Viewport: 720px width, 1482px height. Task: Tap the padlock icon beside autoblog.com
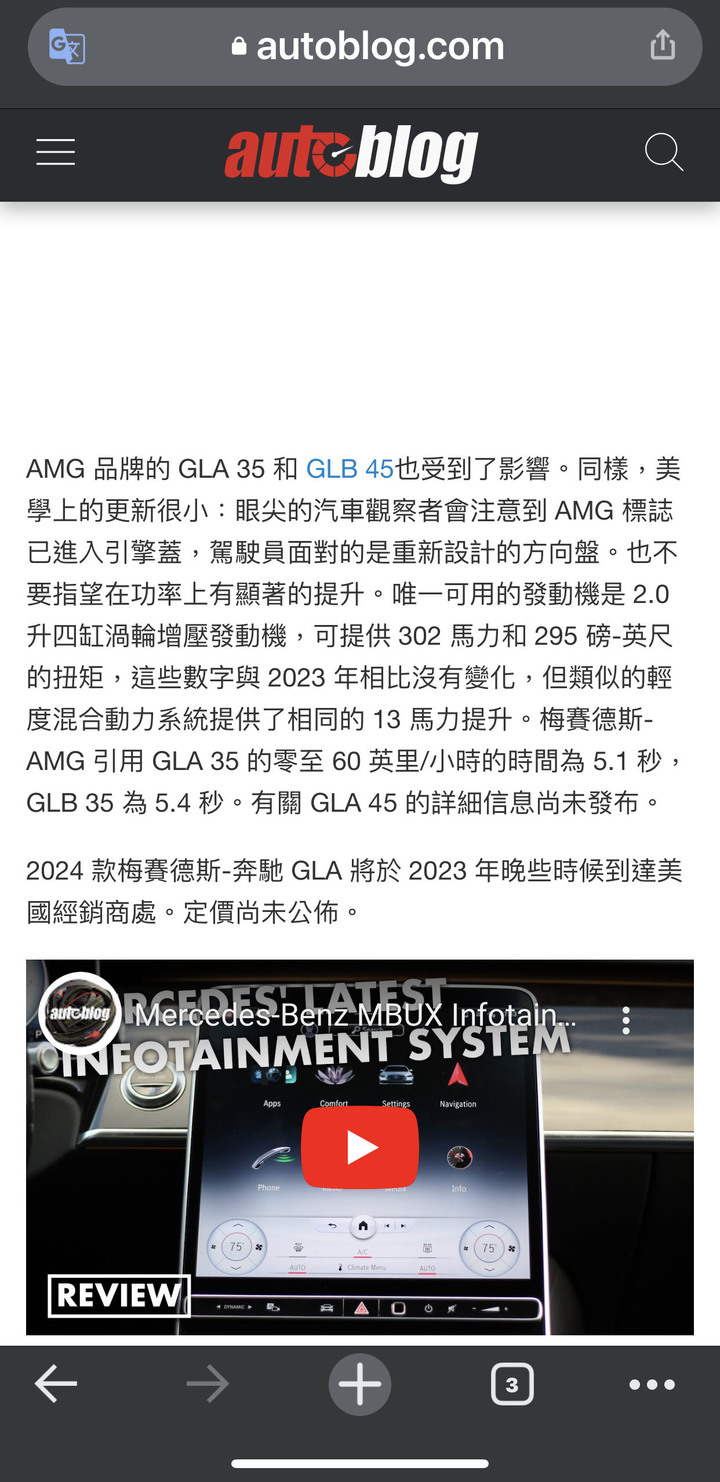[239, 44]
